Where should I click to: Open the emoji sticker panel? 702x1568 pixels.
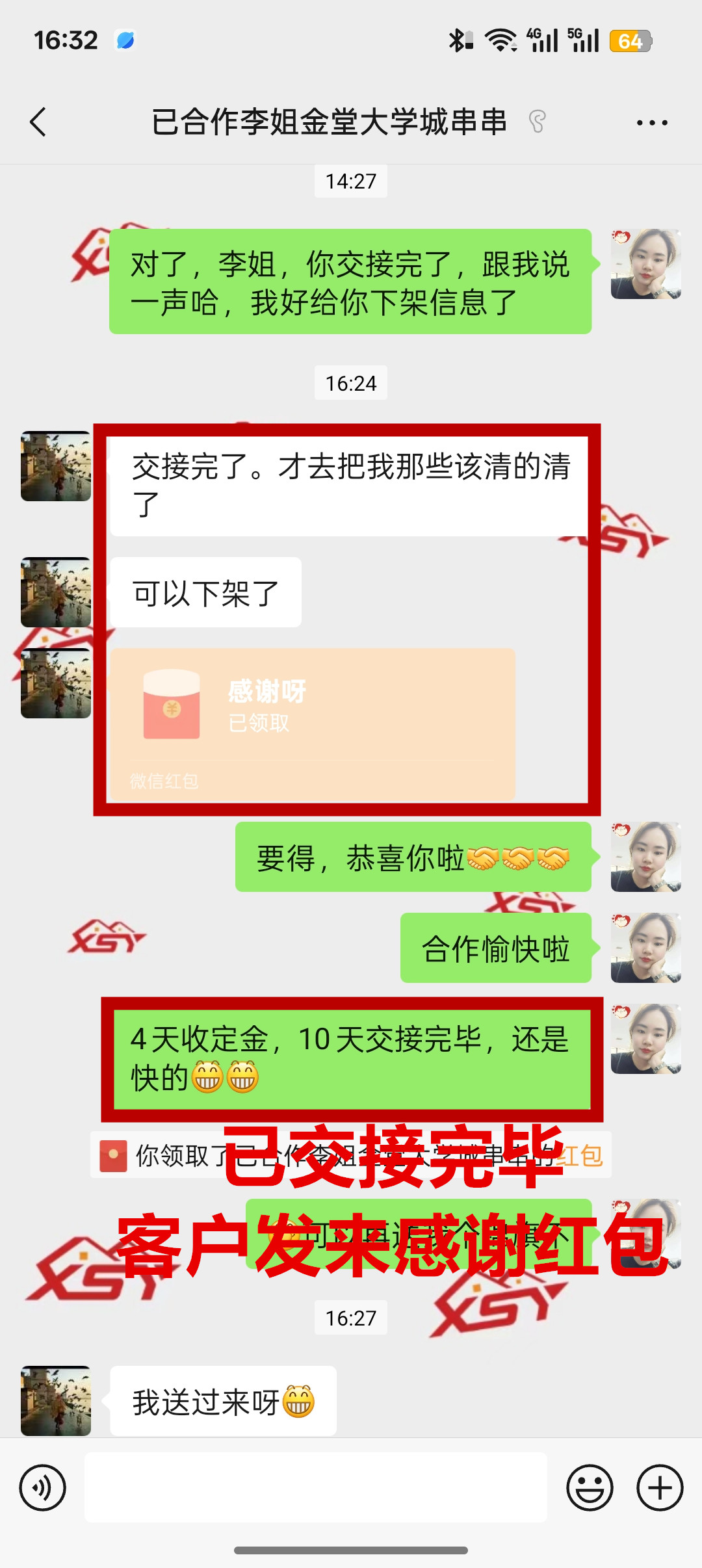click(x=590, y=1487)
